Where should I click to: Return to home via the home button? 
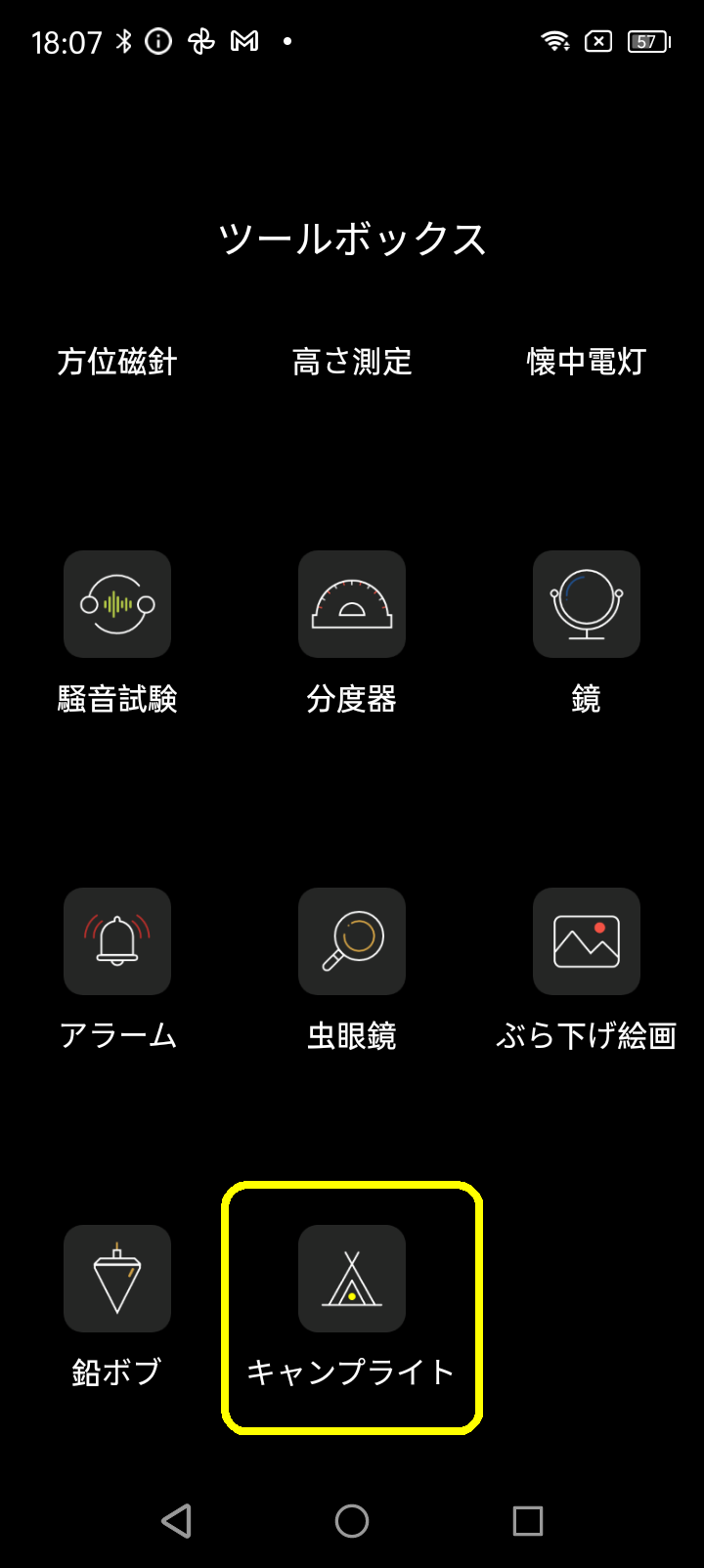tap(352, 1521)
